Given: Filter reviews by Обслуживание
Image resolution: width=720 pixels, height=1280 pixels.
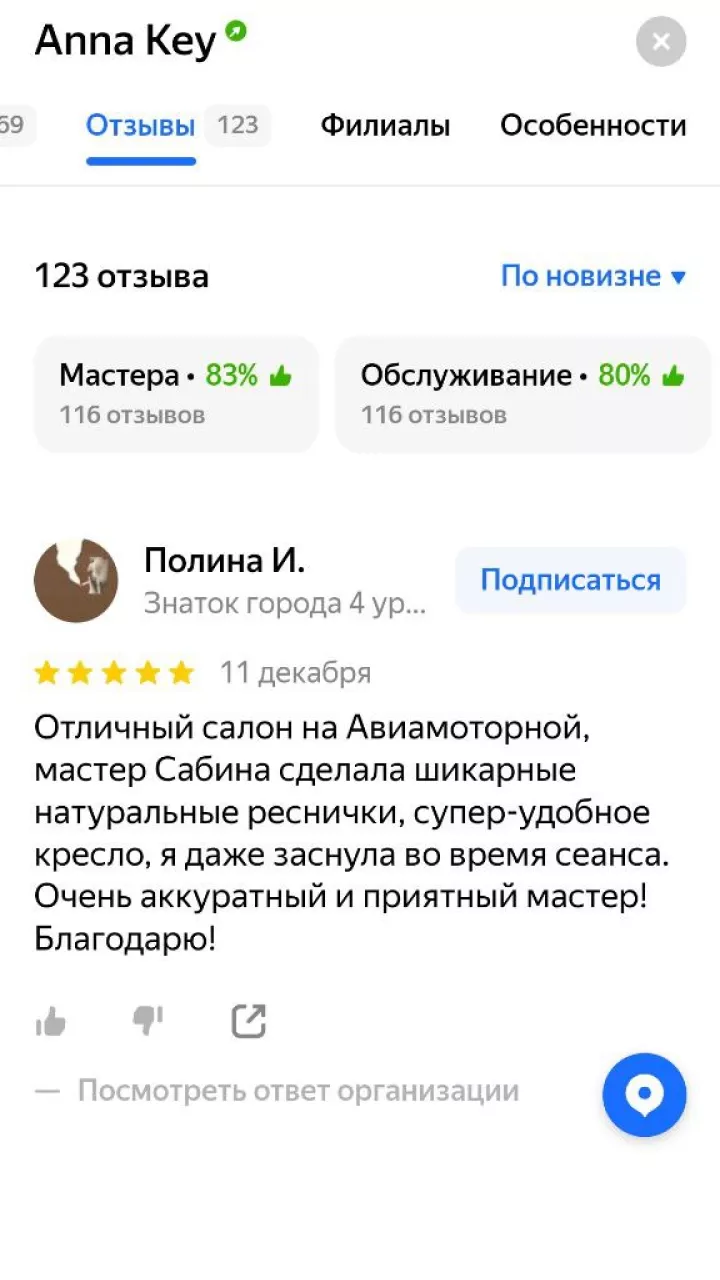Looking at the screenshot, I should coord(523,394).
